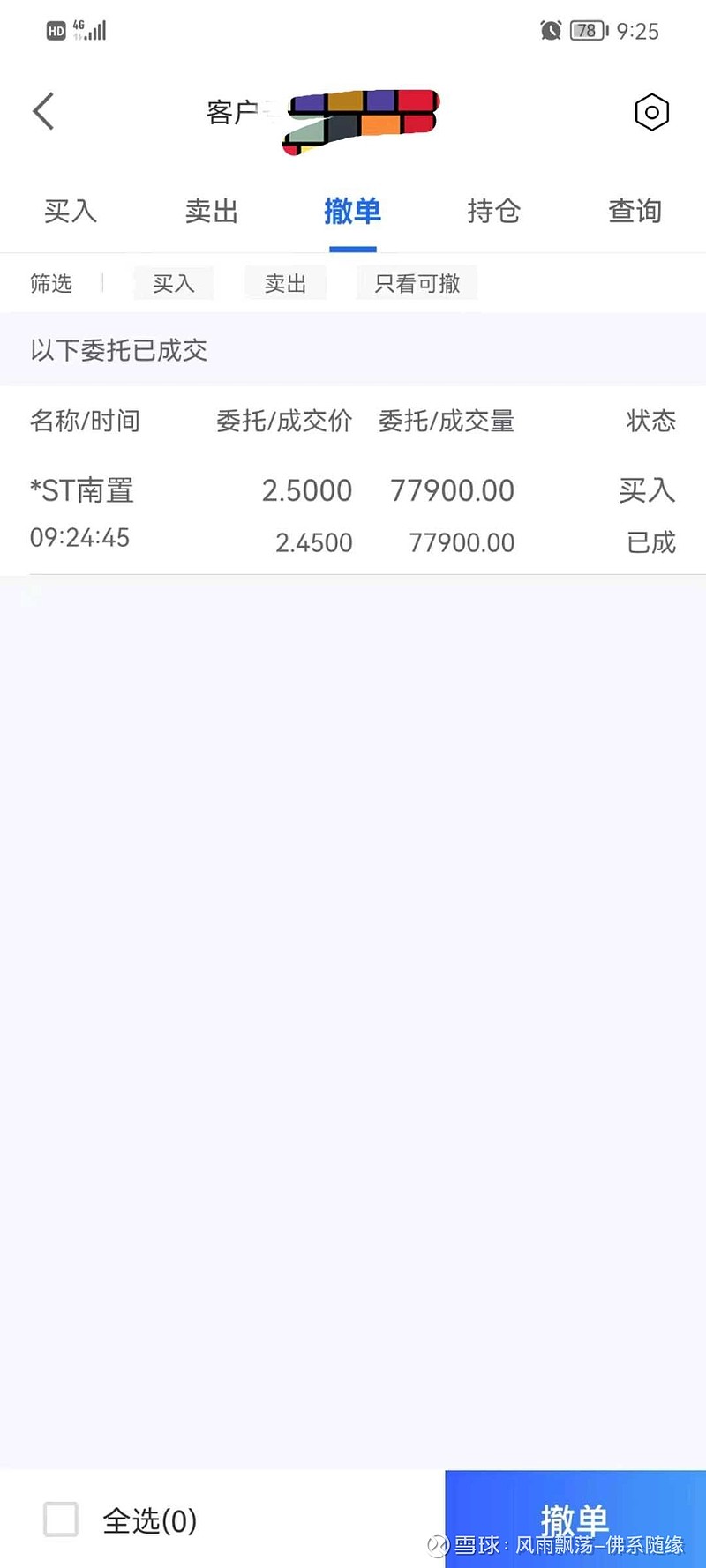Screen dimensions: 706x1568
Task: Check the 全选 checkbox
Action: [61, 1519]
